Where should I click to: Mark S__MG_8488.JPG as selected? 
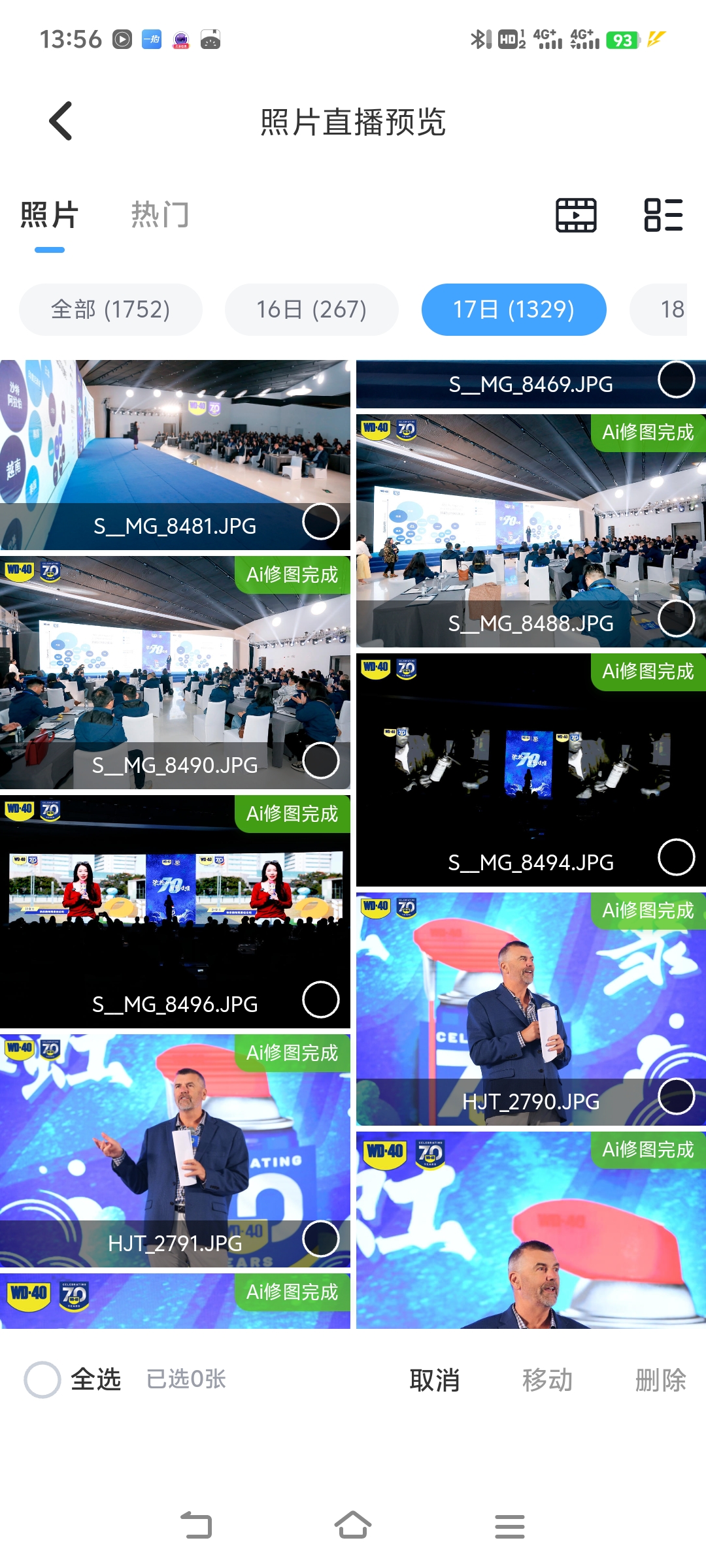(x=676, y=619)
